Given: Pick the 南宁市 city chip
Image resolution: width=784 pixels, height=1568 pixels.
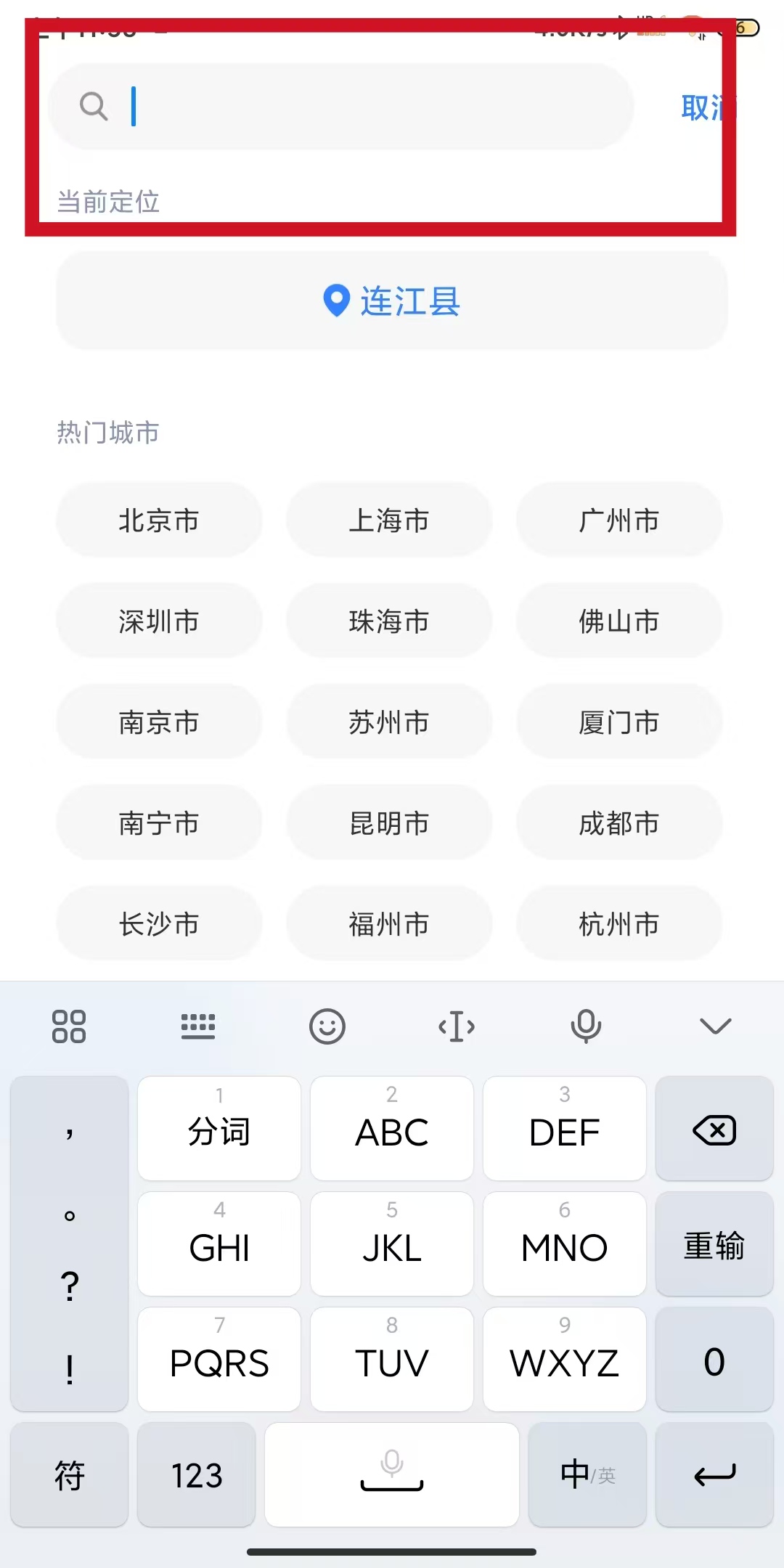Looking at the screenshot, I should point(159,823).
